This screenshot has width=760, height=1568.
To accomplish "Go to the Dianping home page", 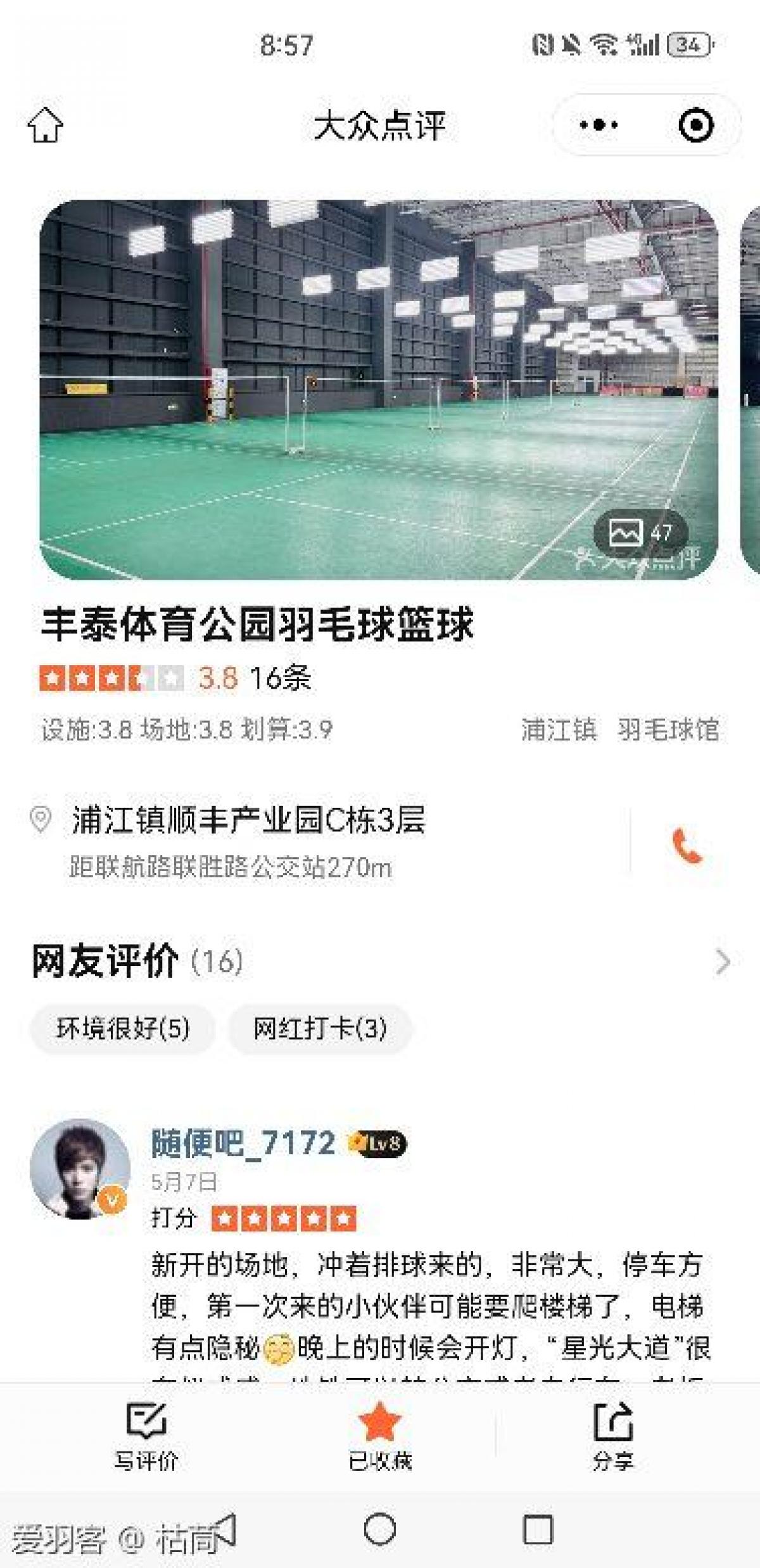I will (46, 125).
